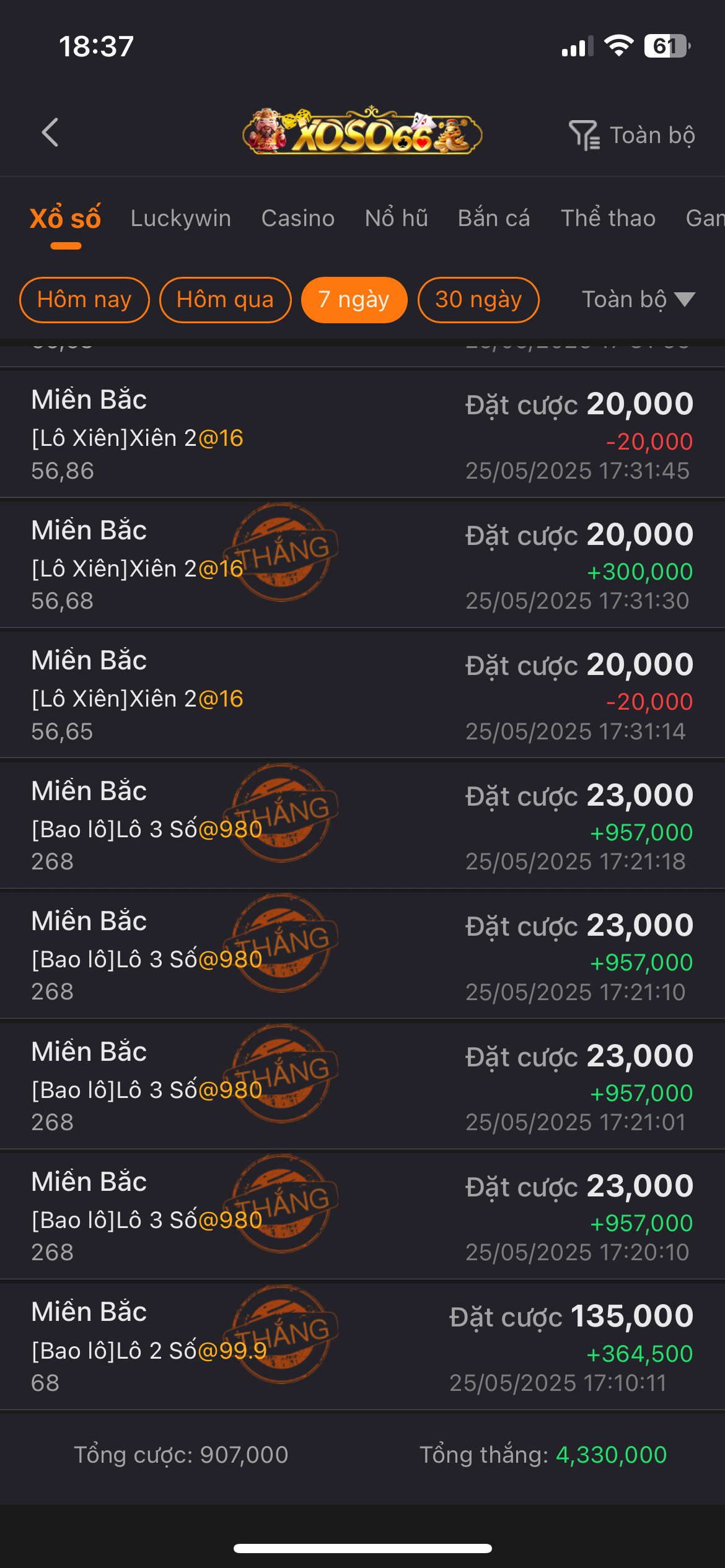The height and width of the screenshot is (1568, 725).
Task: Show bets from Hôm qua
Action: pos(225,300)
